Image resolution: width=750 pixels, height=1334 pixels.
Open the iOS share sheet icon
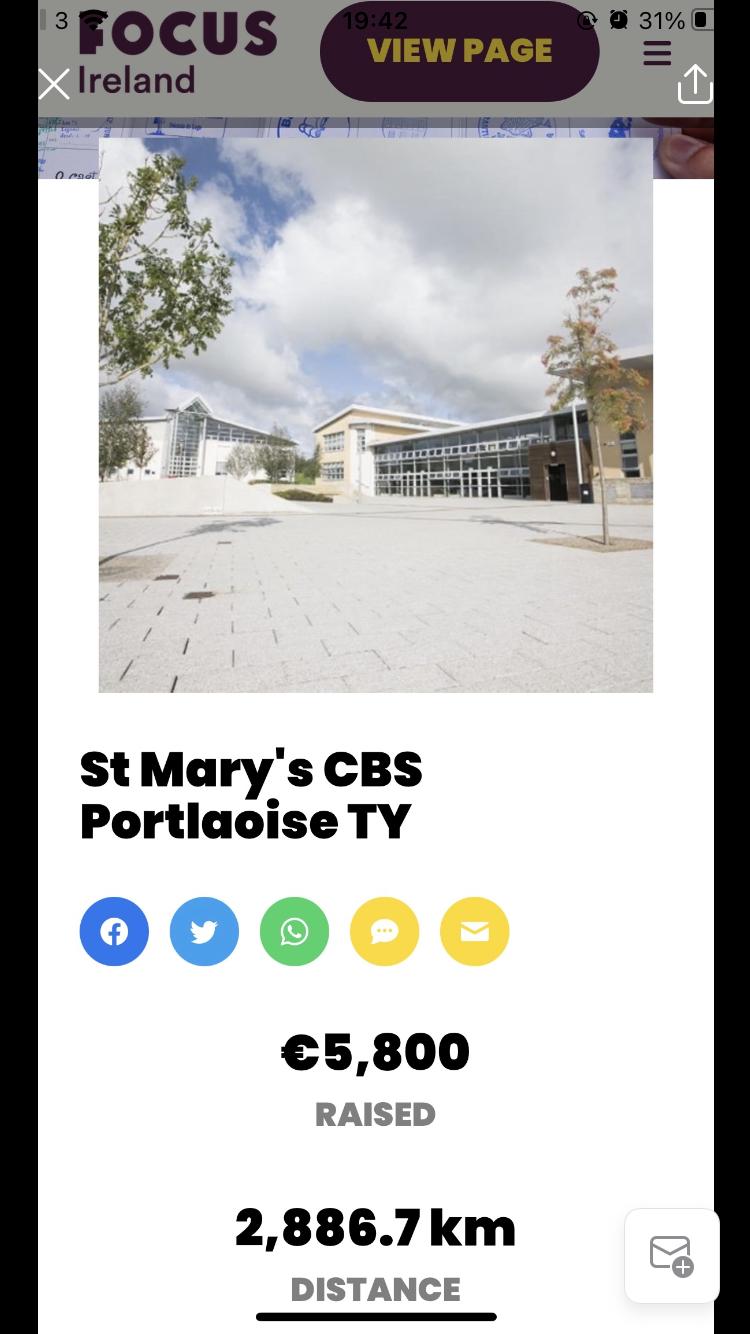[694, 84]
